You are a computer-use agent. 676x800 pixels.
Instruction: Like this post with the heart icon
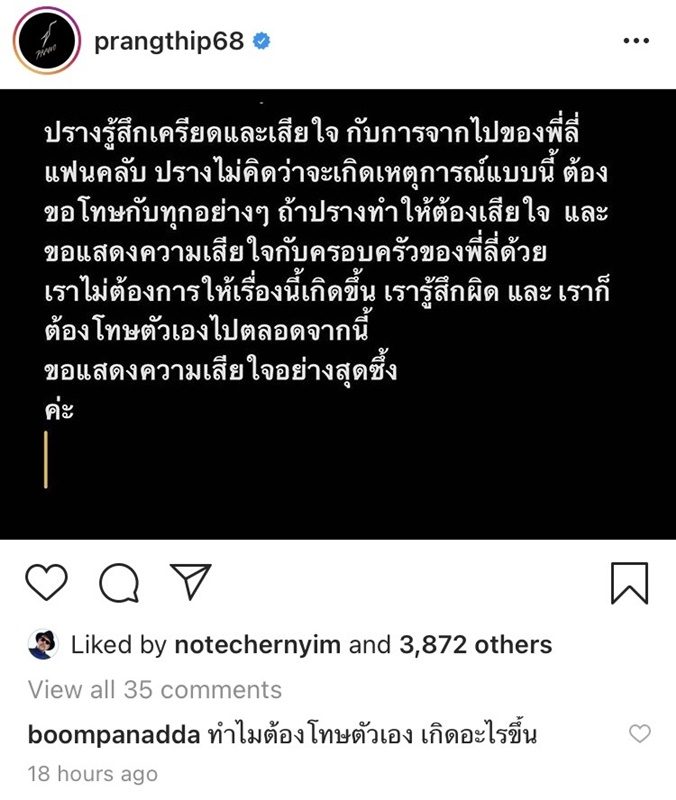pyautogui.click(x=46, y=583)
